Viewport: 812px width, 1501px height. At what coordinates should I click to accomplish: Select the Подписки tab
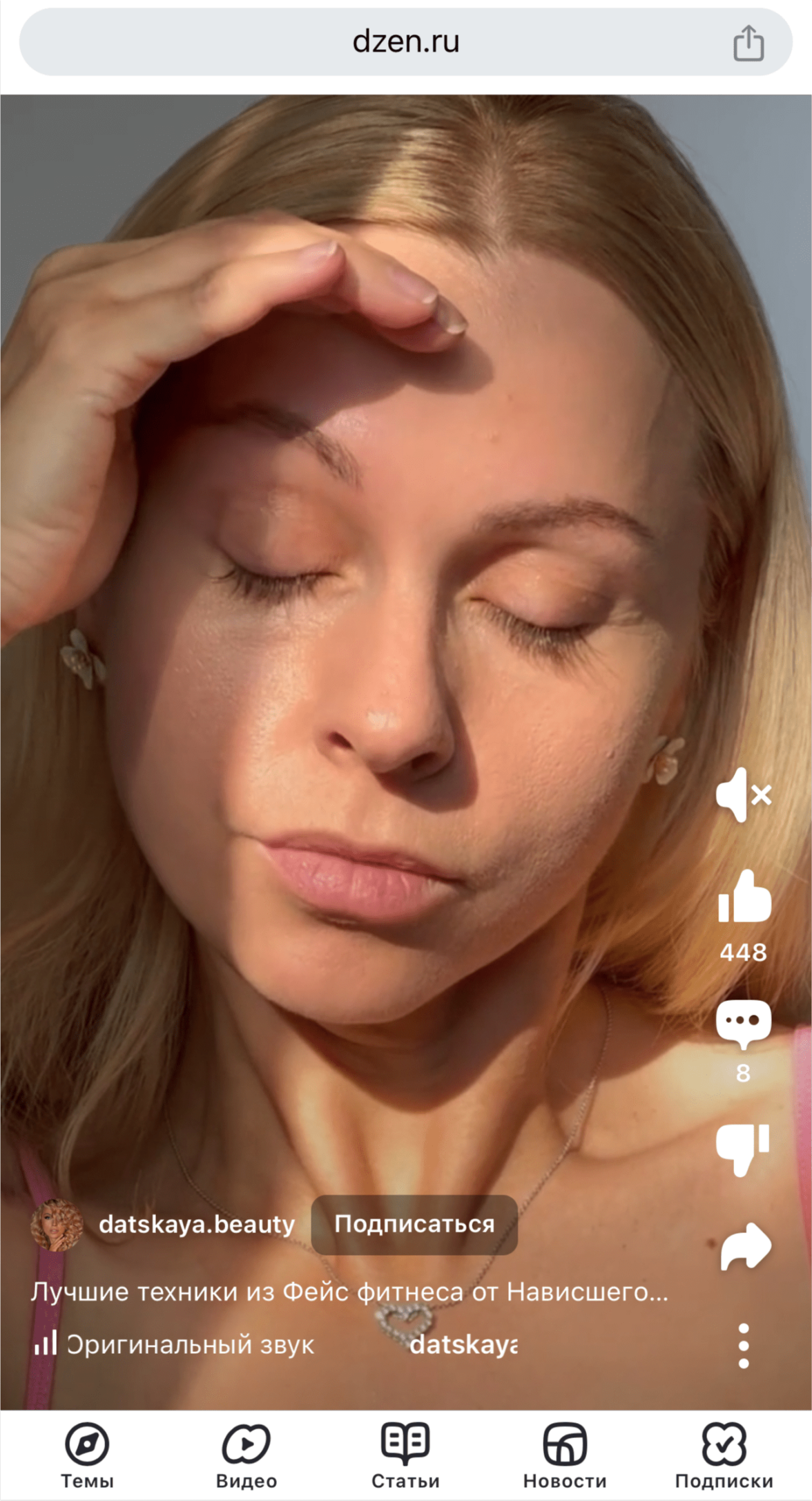[x=724, y=1455]
